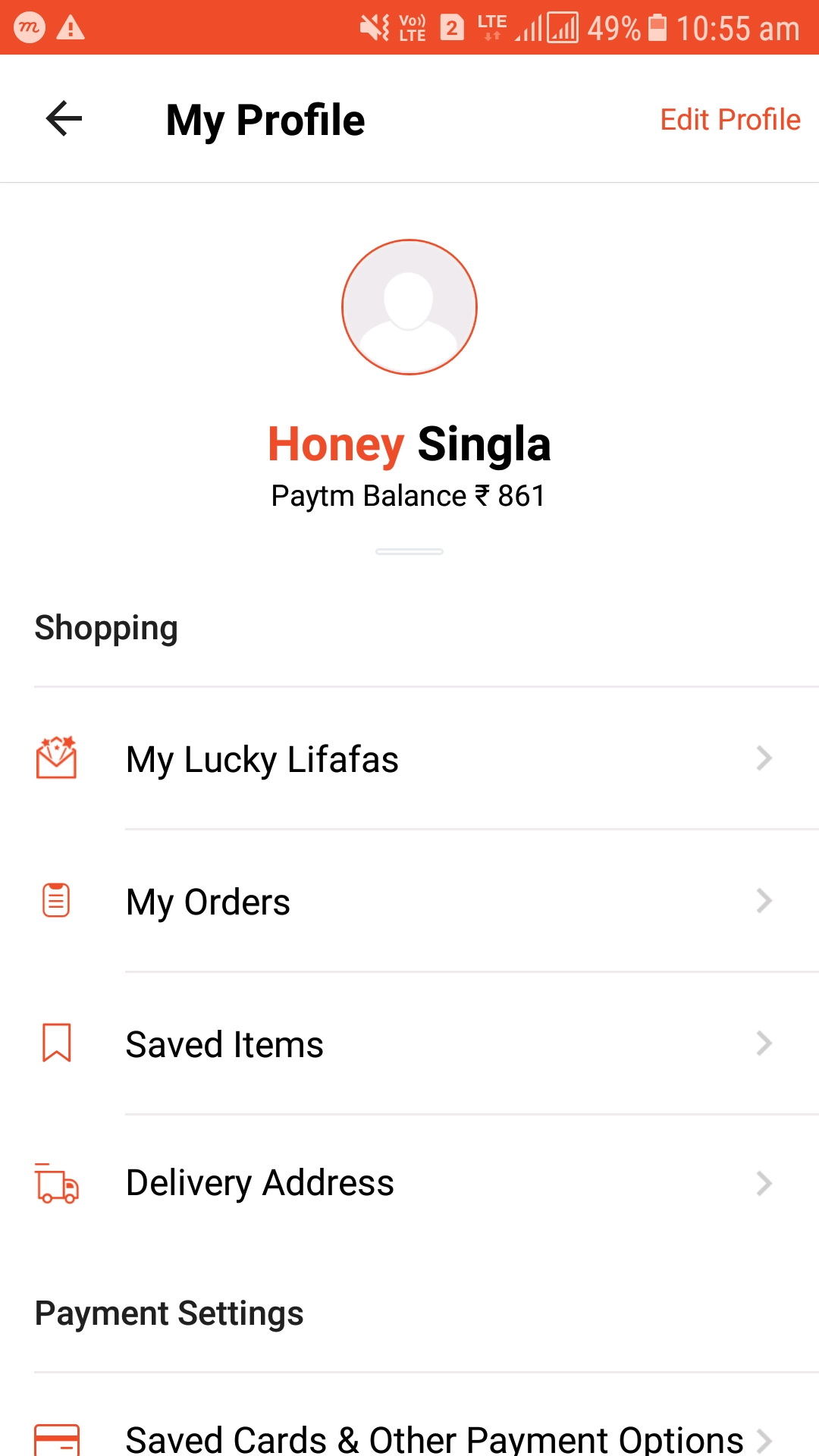The width and height of the screenshot is (819, 1456).
Task: Tap the profile picture avatar
Action: (x=409, y=307)
